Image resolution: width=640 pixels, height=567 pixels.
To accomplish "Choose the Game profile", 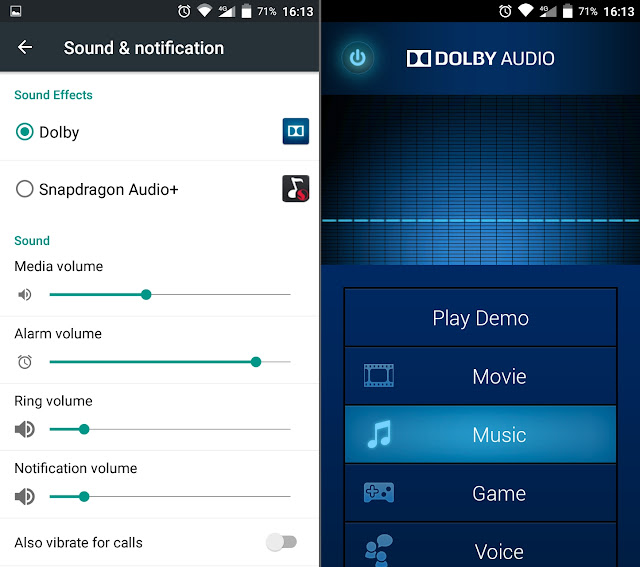I will click(x=480, y=493).
